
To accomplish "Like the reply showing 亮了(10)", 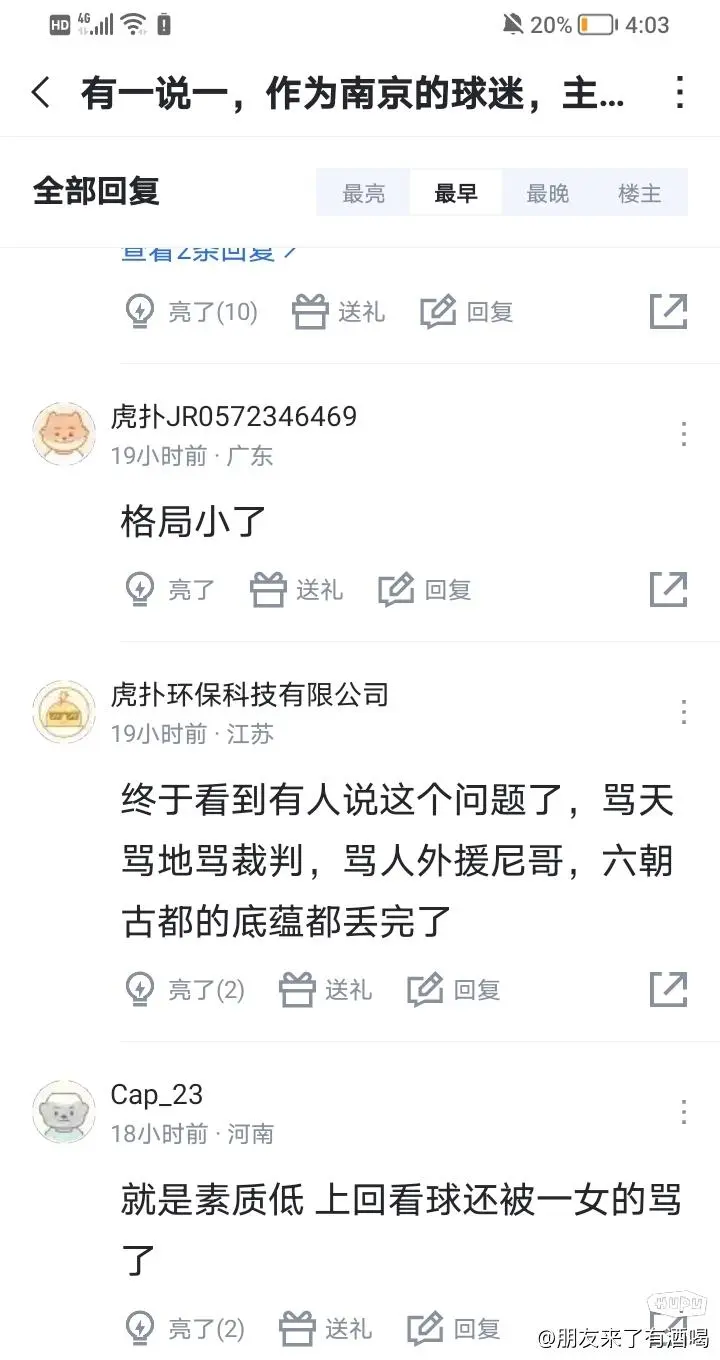I will [x=190, y=312].
